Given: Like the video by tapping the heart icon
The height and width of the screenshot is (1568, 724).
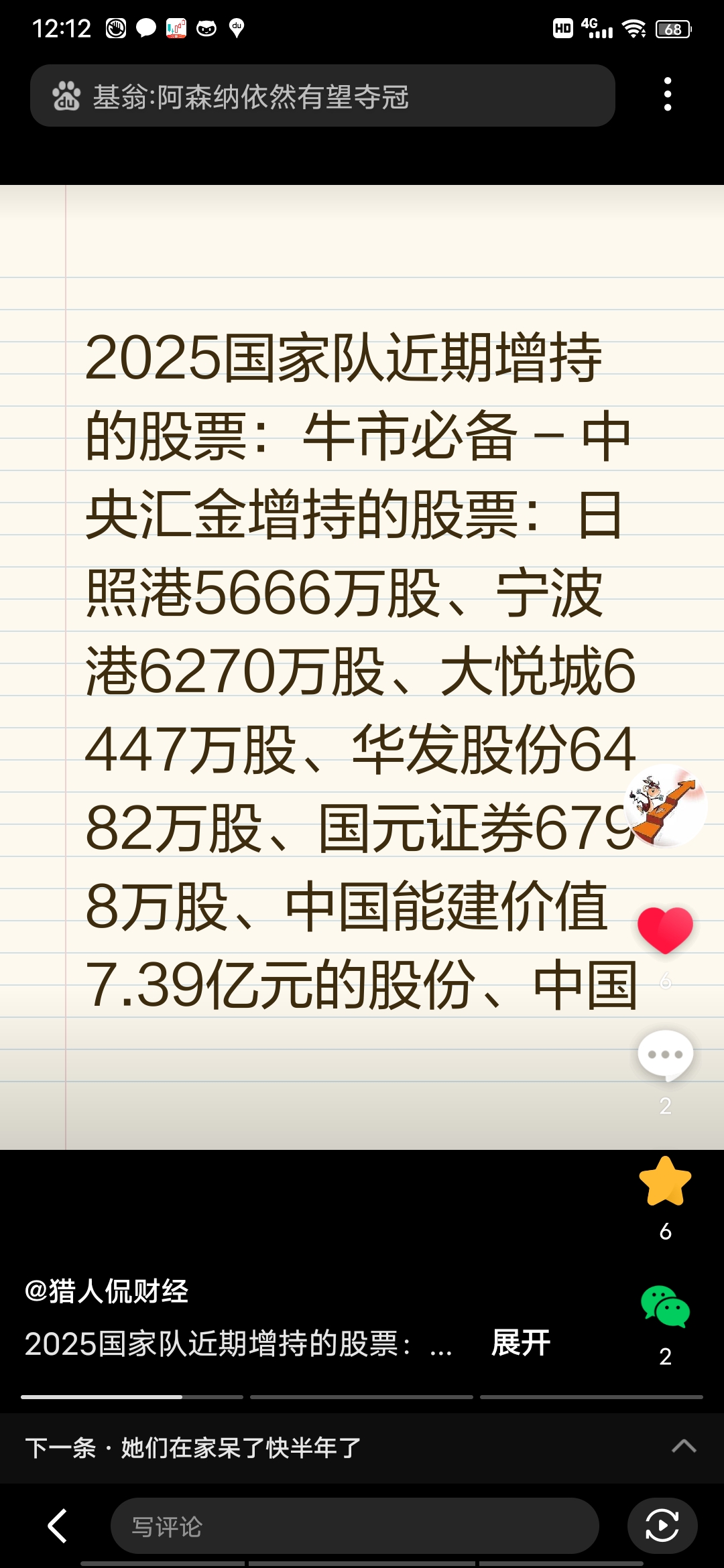Looking at the screenshot, I should pyautogui.click(x=664, y=929).
